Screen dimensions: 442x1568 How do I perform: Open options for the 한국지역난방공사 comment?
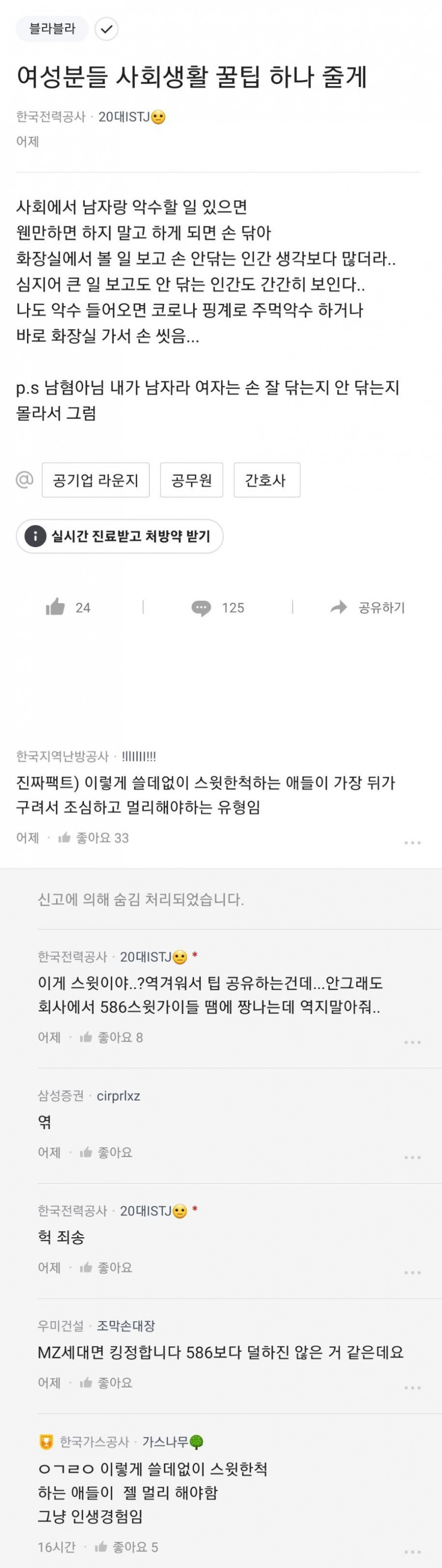pos(412,842)
